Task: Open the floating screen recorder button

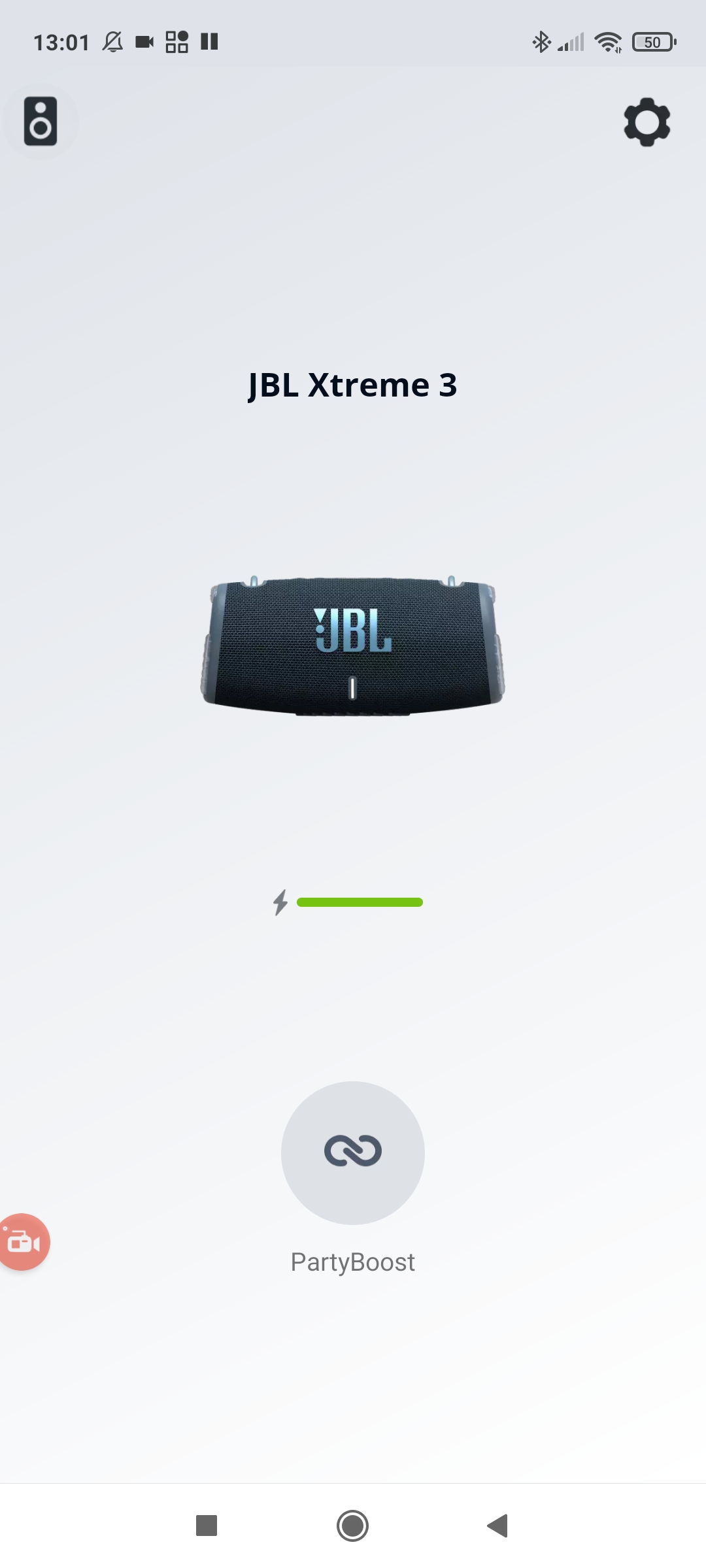Action: click(x=24, y=1241)
